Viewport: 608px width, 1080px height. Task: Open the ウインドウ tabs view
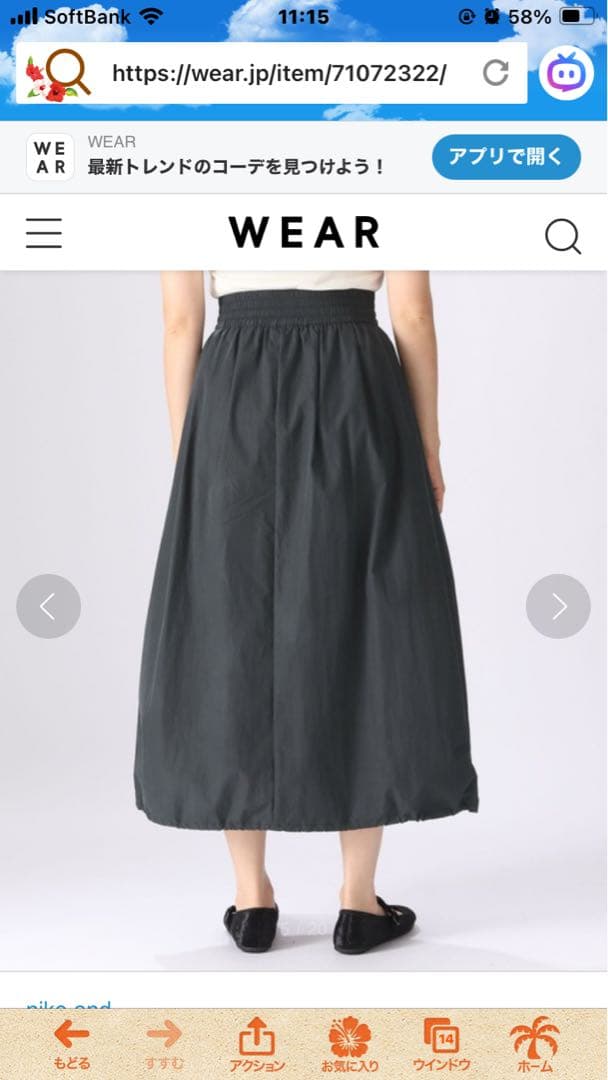coord(440,1044)
